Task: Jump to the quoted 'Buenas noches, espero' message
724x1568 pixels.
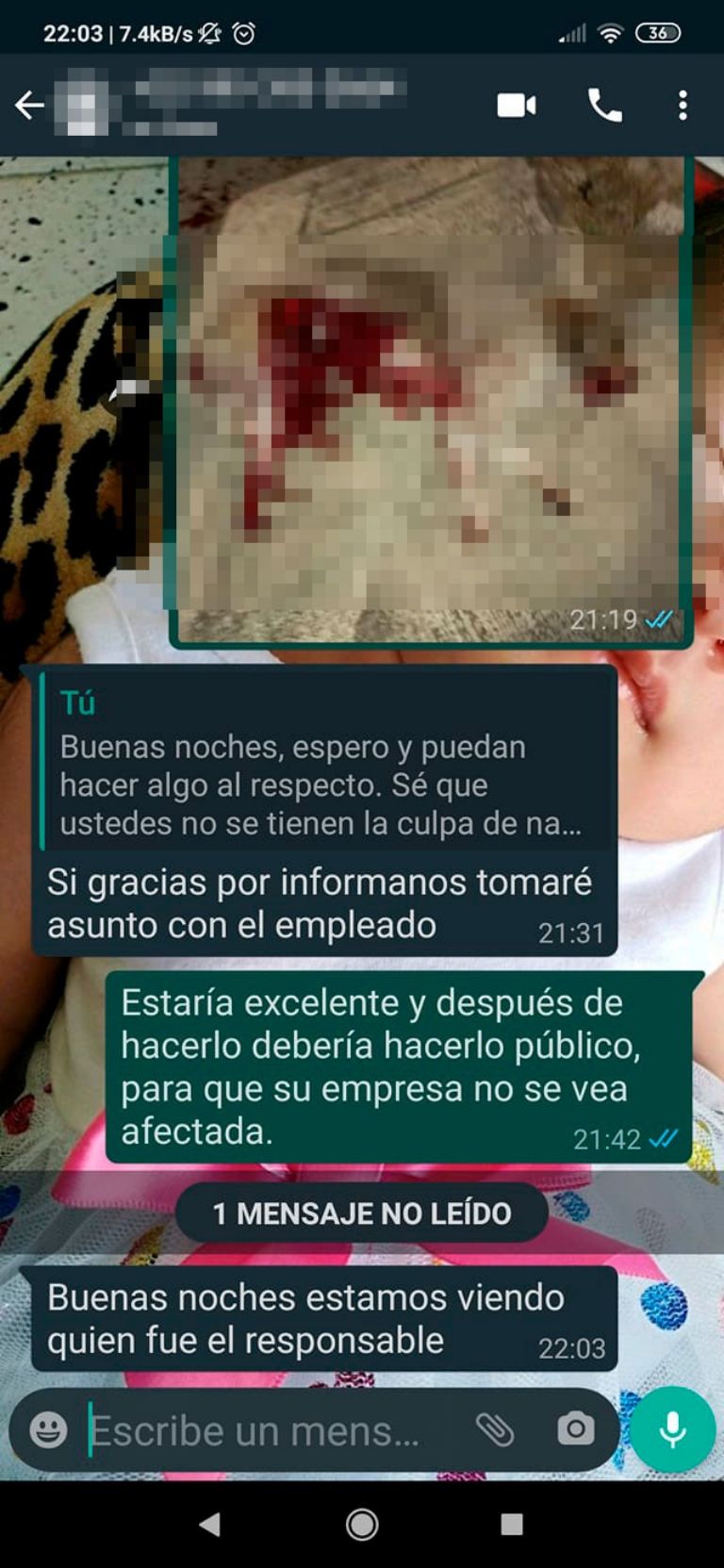Action: coord(325,766)
